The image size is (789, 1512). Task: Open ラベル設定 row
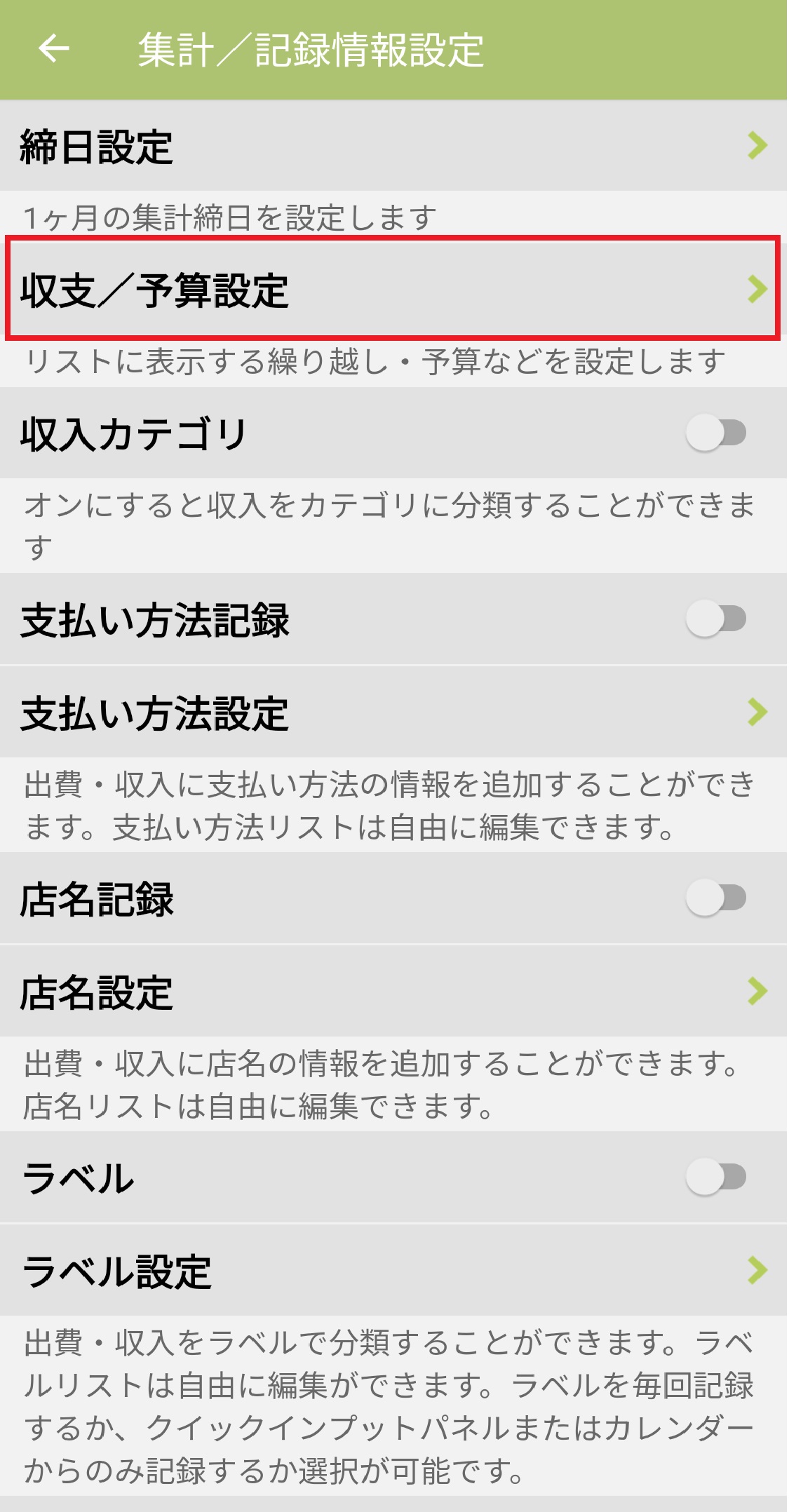coord(393,1270)
